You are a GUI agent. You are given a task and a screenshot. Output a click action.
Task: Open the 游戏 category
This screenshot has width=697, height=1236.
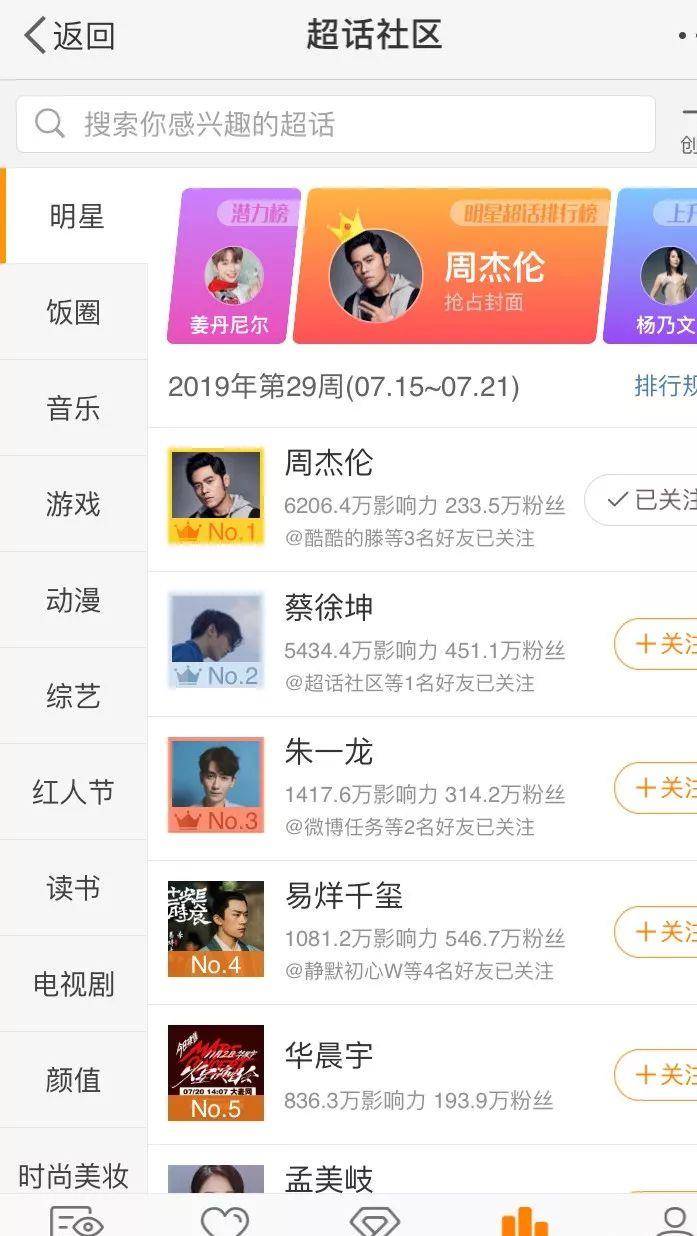click(x=73, y=504)
